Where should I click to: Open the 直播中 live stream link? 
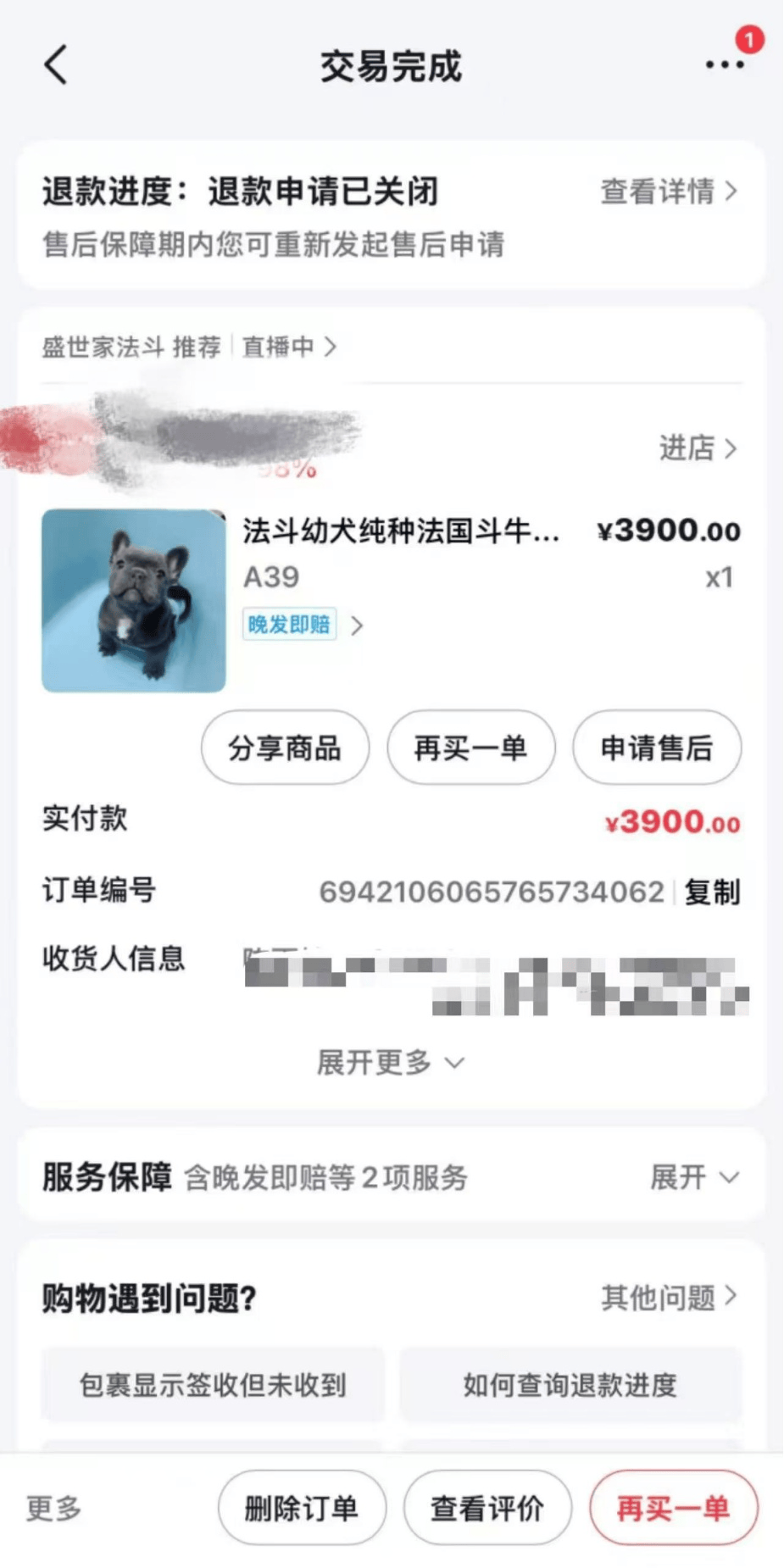point(288,347)
